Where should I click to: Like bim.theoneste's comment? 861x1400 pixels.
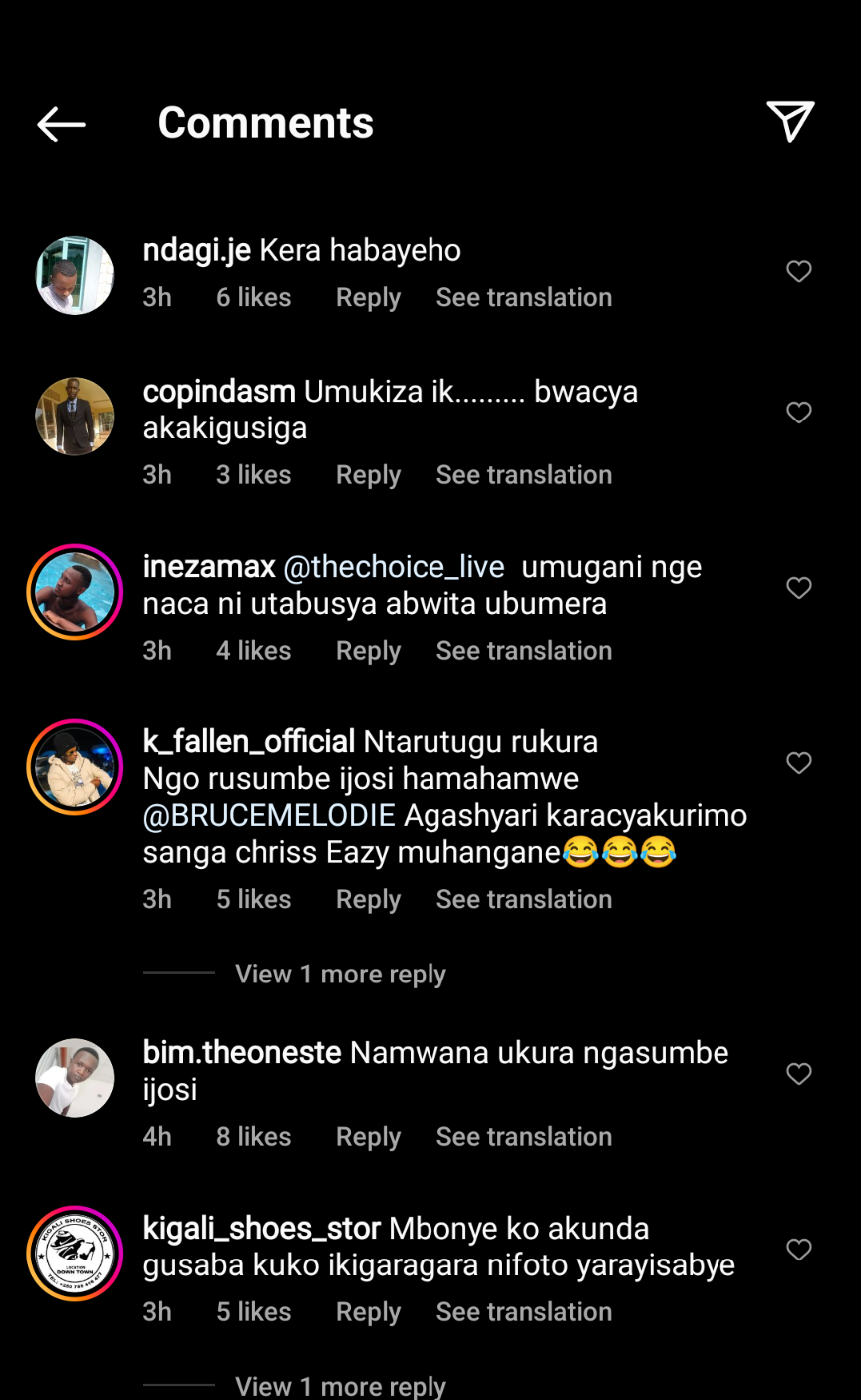[799, 1074]
